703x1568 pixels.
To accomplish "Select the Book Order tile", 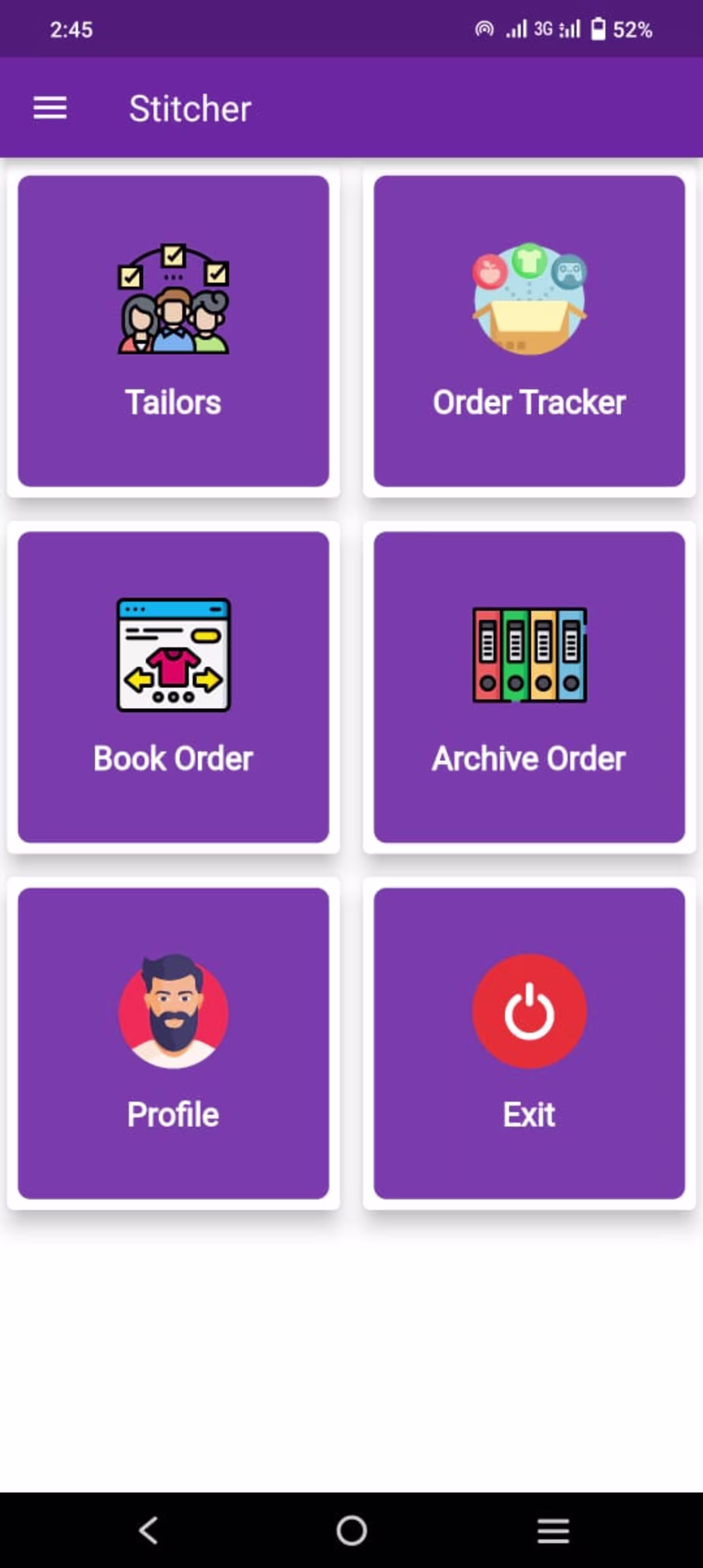I will 173,687.
